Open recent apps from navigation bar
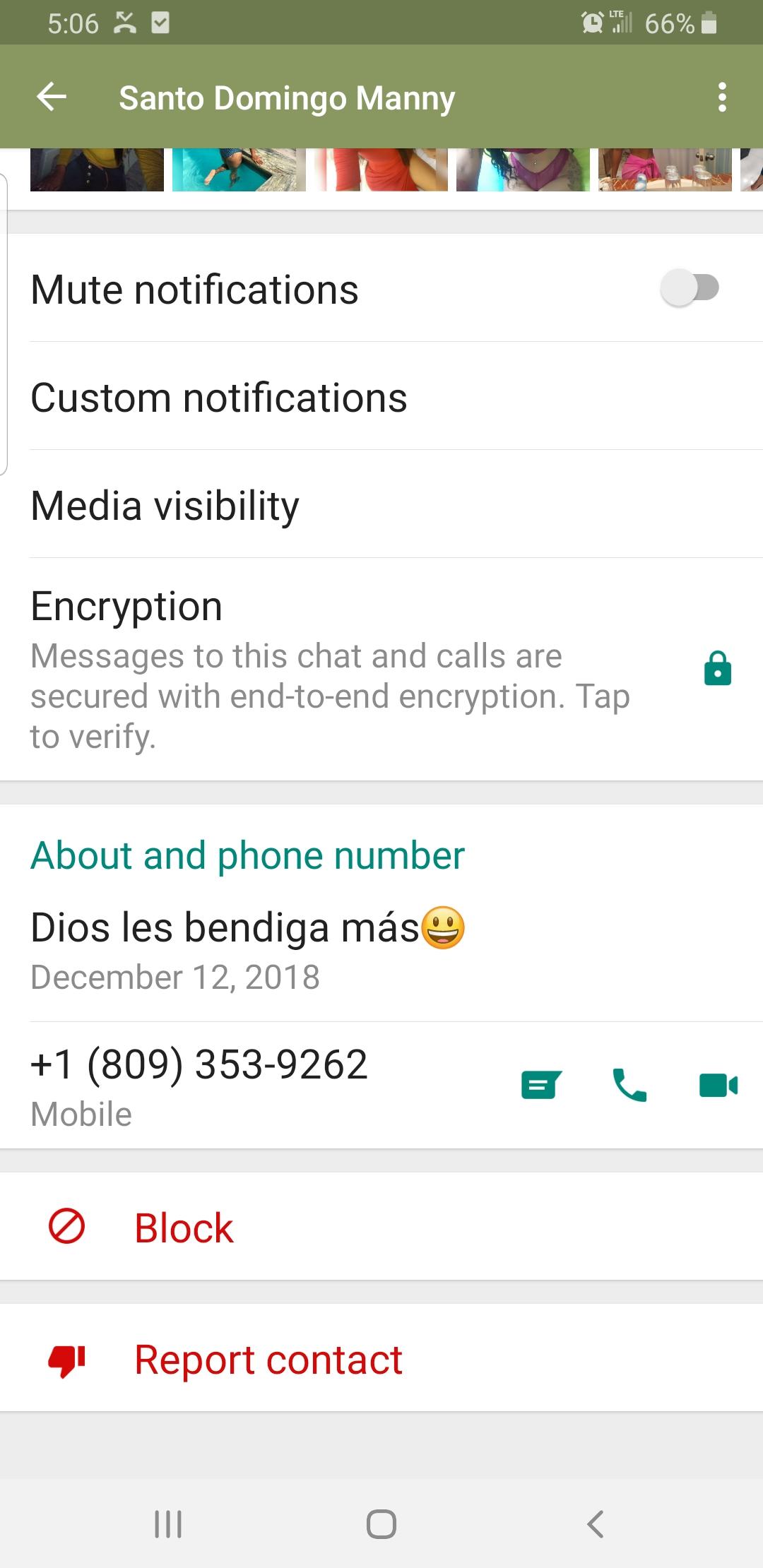 click(168, 1524)
